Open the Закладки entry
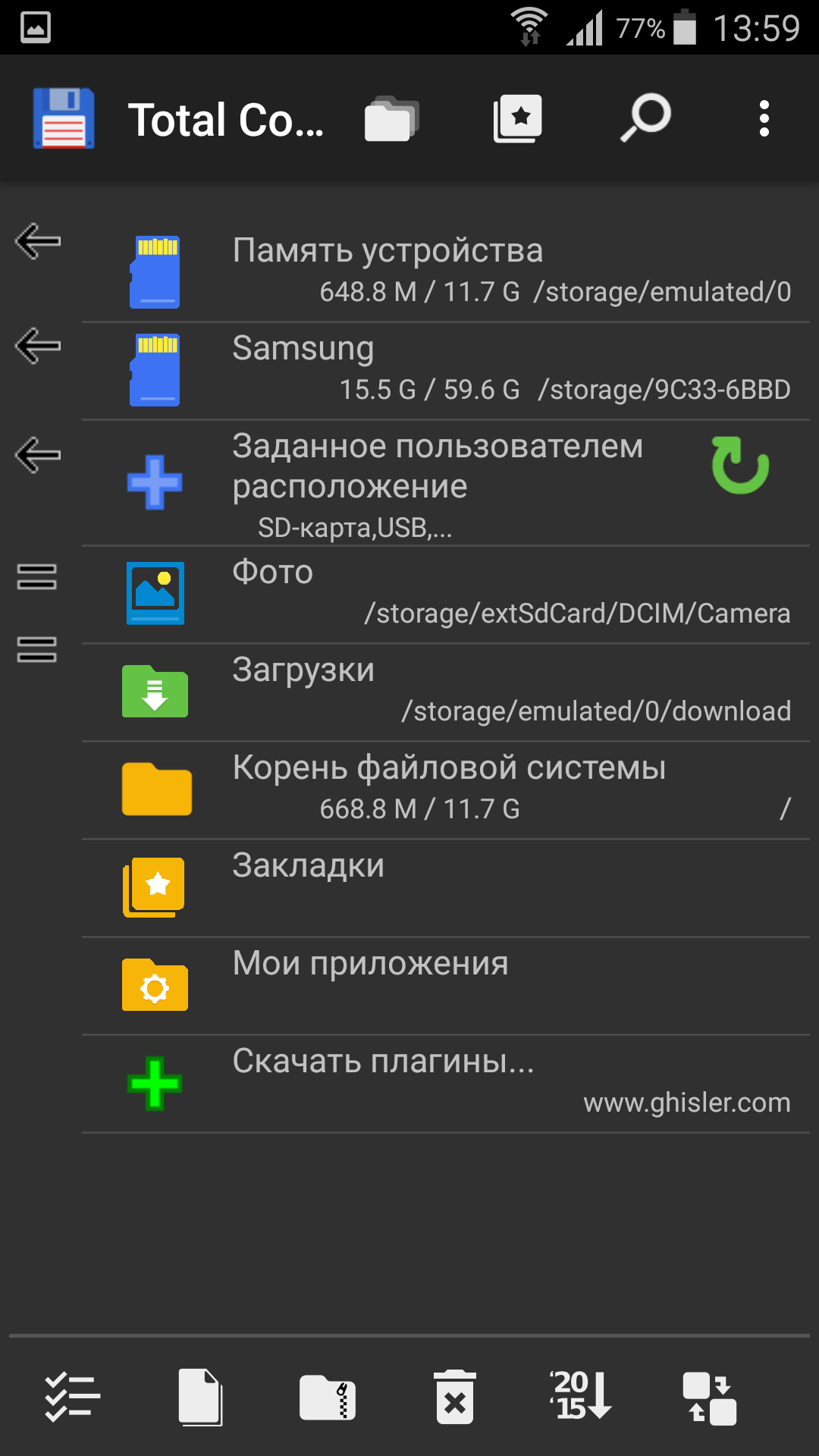This screenshot has width=819, height=1456. click(446, 888)
